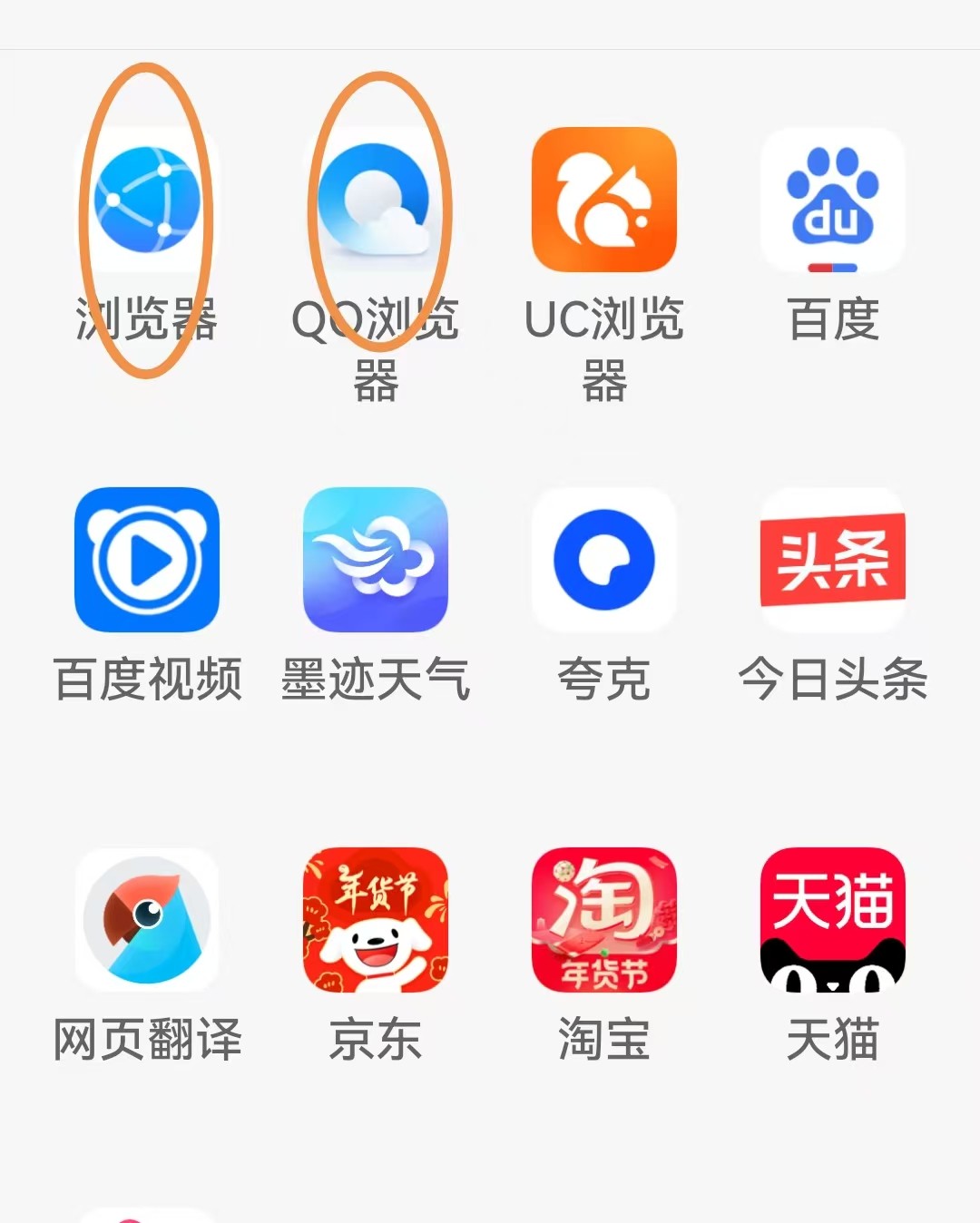Launch the 天猫 app

[x=833, y=920]
